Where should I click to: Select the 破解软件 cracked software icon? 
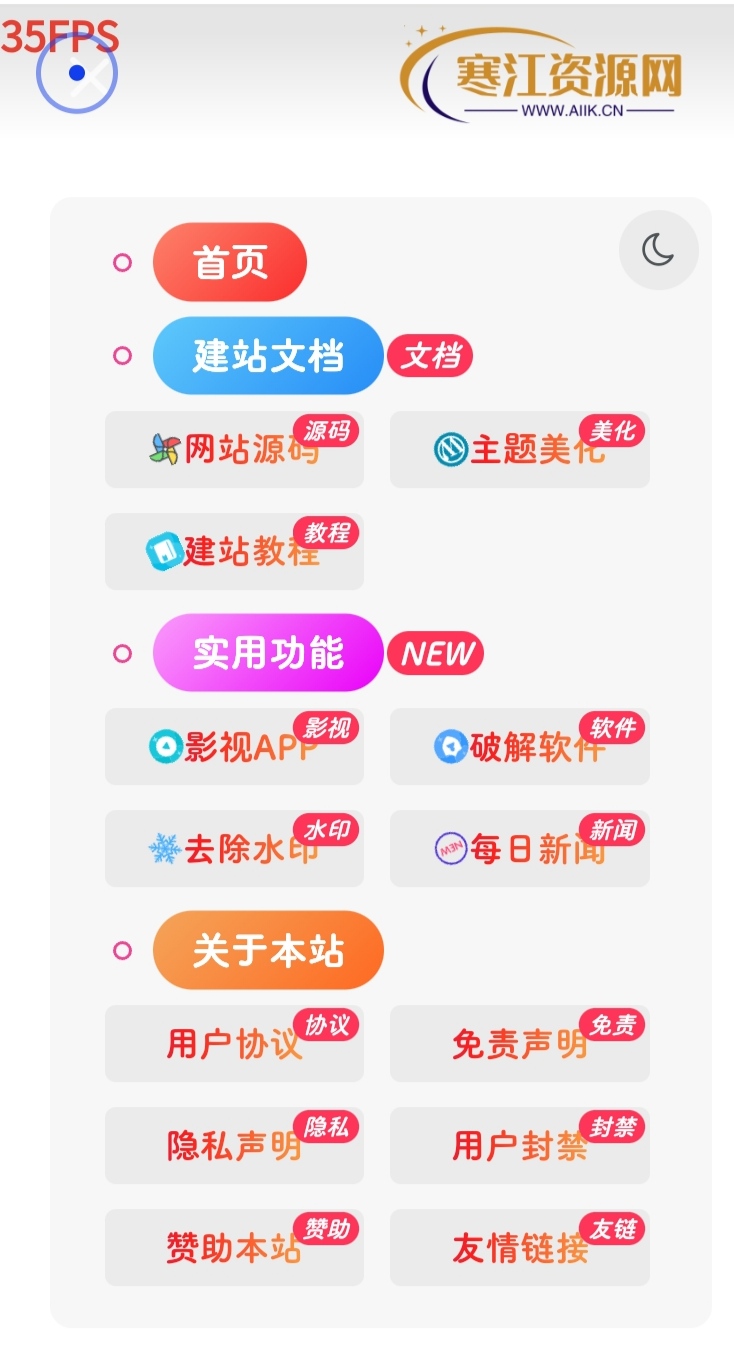point(451,746)
